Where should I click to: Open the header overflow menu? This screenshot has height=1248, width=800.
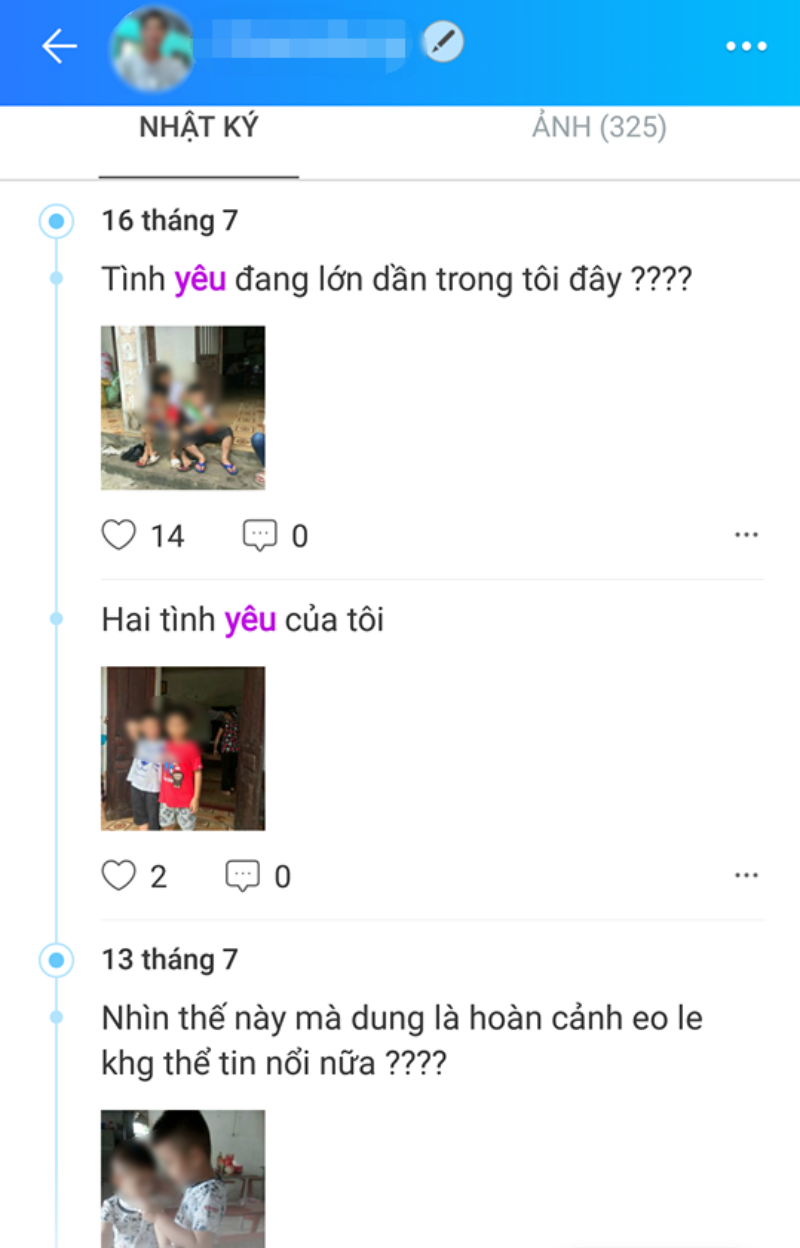746,46
